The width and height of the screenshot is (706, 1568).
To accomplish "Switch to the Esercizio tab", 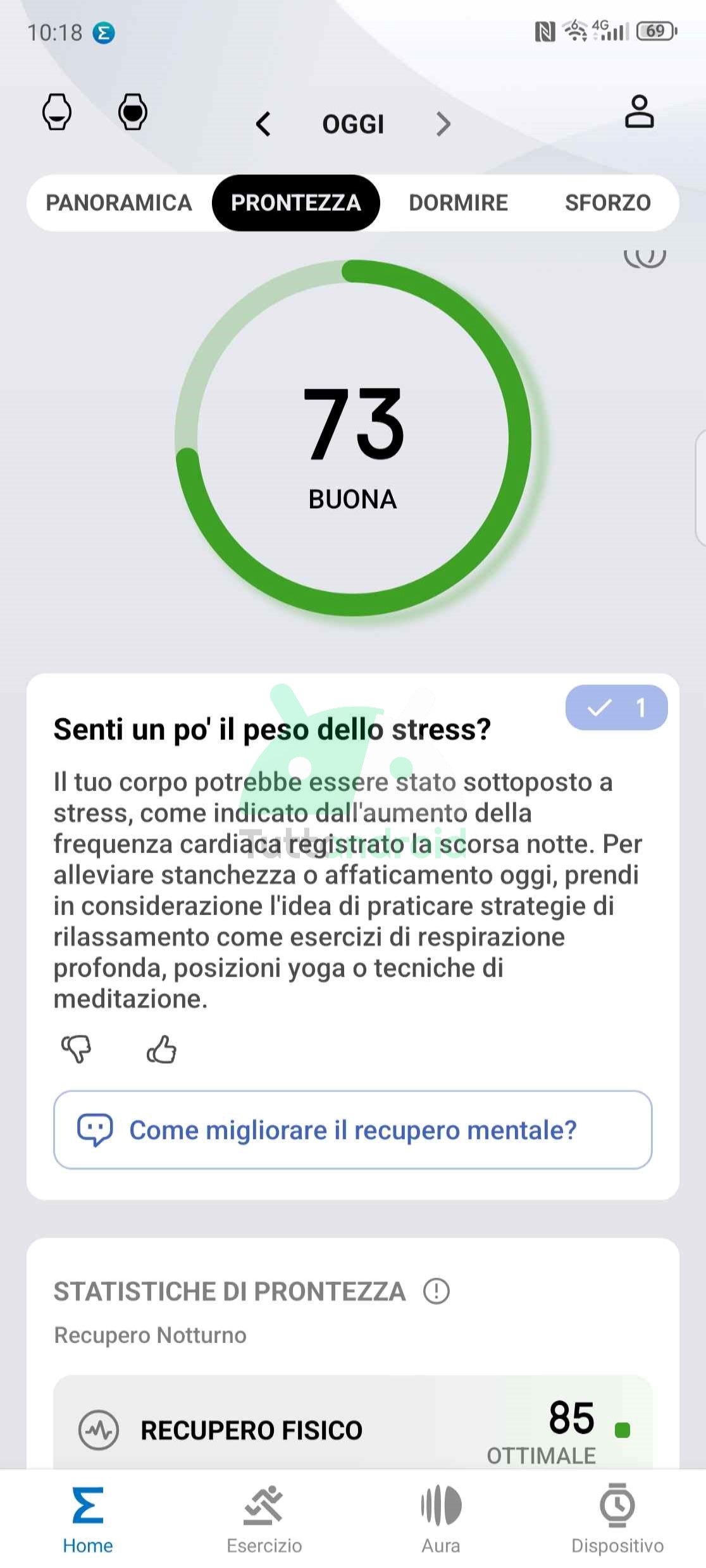I will tap(264, 1519).
